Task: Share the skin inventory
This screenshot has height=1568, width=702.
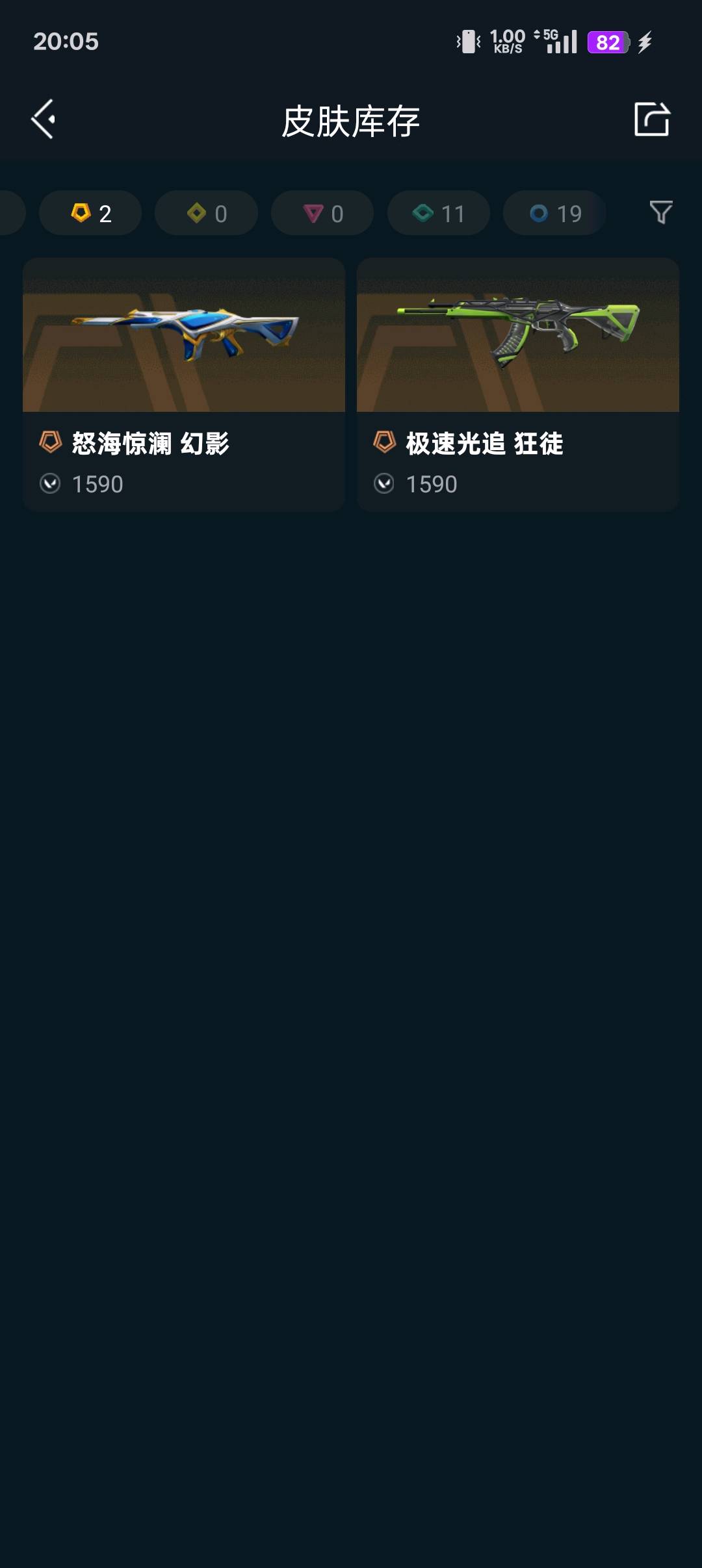Action: click(651, 120)
